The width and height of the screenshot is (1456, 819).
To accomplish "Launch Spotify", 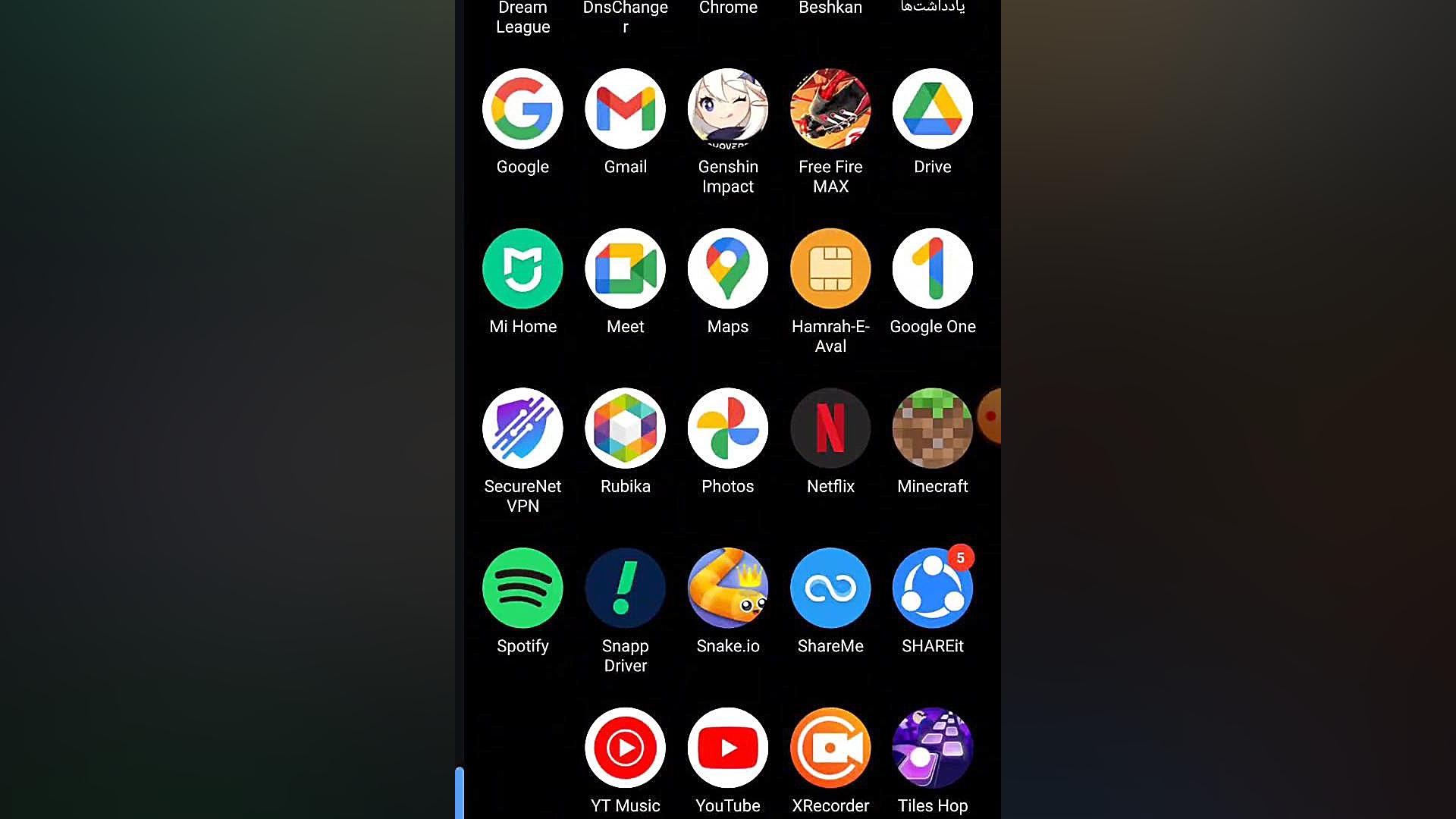I will [x=522, y=588].
